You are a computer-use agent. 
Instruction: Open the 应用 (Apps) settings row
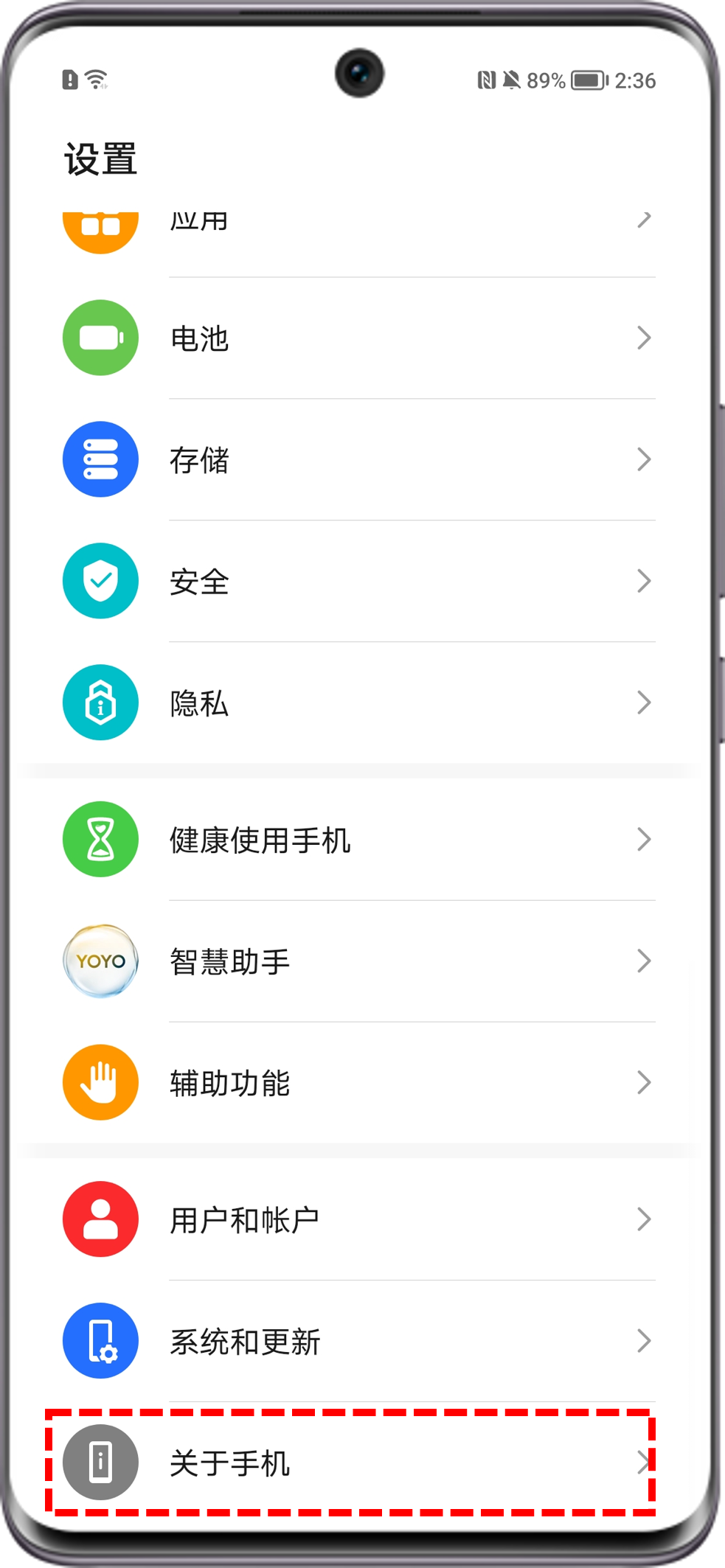point(199,223)
